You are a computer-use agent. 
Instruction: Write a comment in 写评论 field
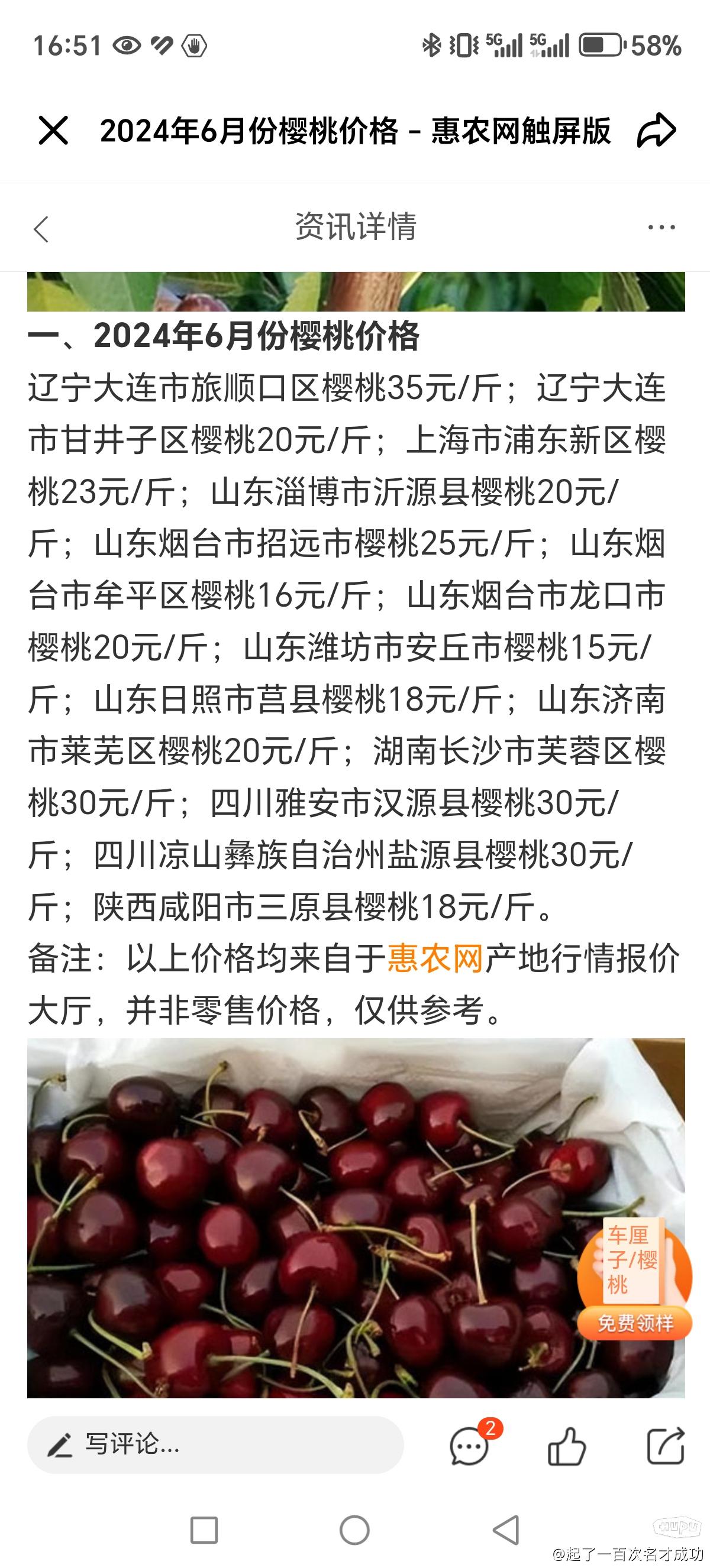coord(215,1444)
